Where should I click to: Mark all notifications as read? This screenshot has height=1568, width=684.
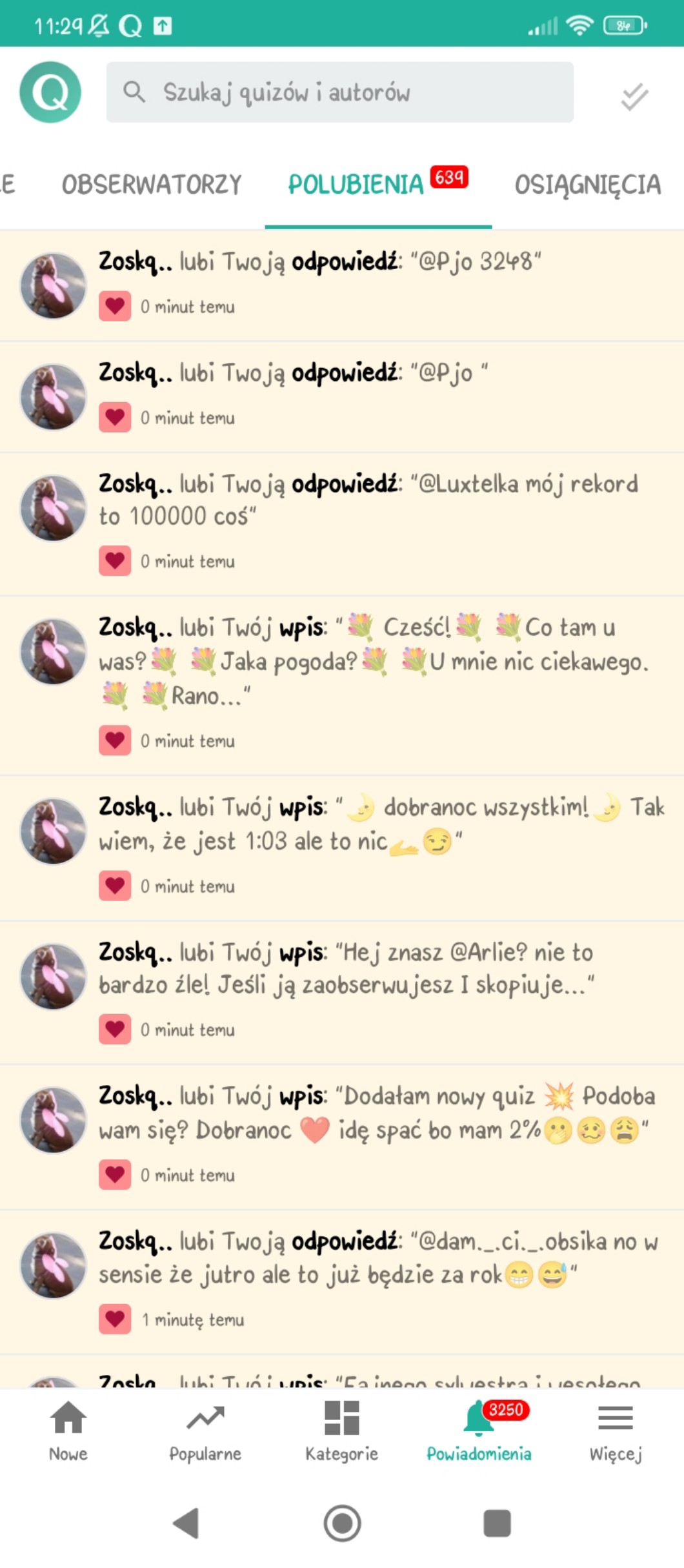634,97
